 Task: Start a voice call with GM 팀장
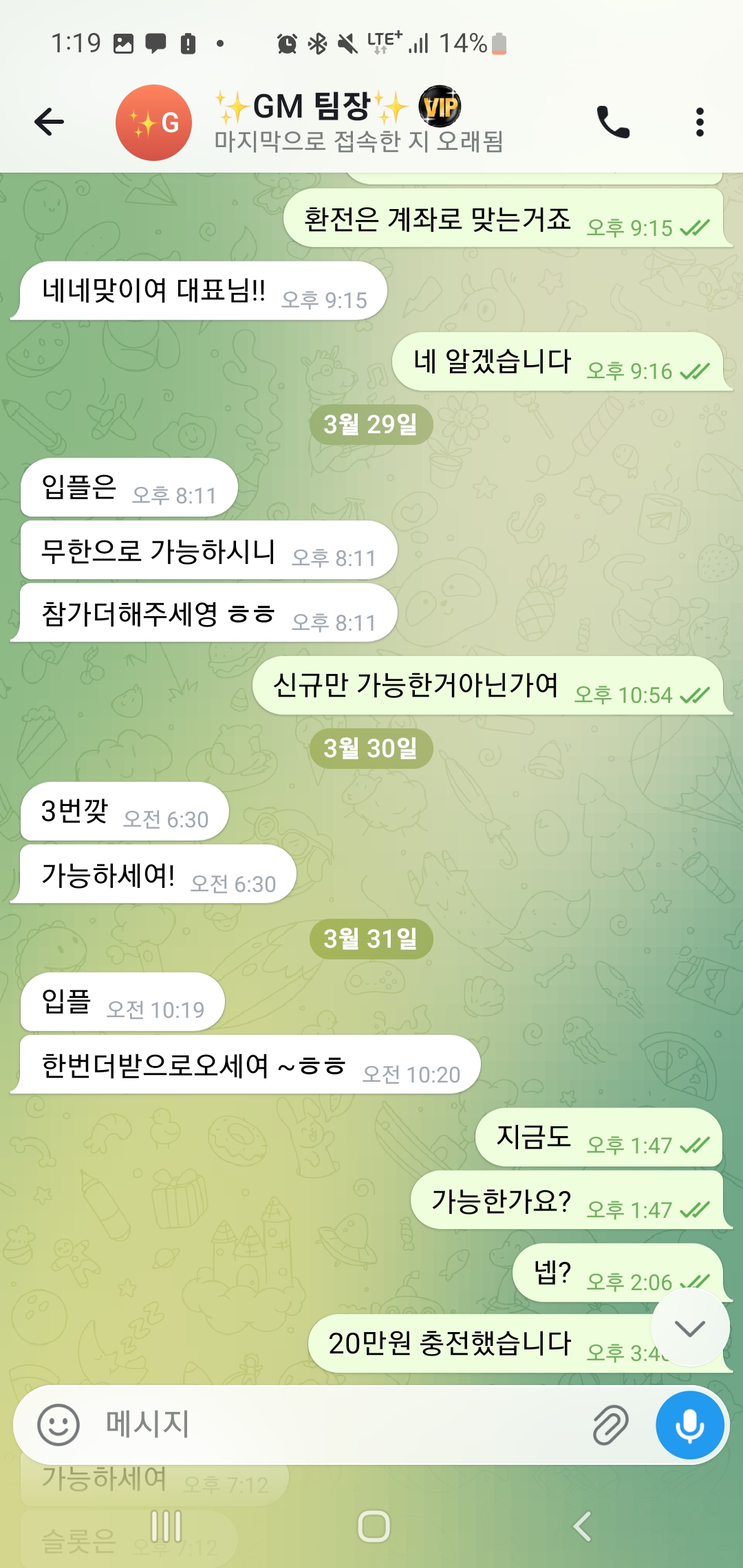click(x=612, y=122)
